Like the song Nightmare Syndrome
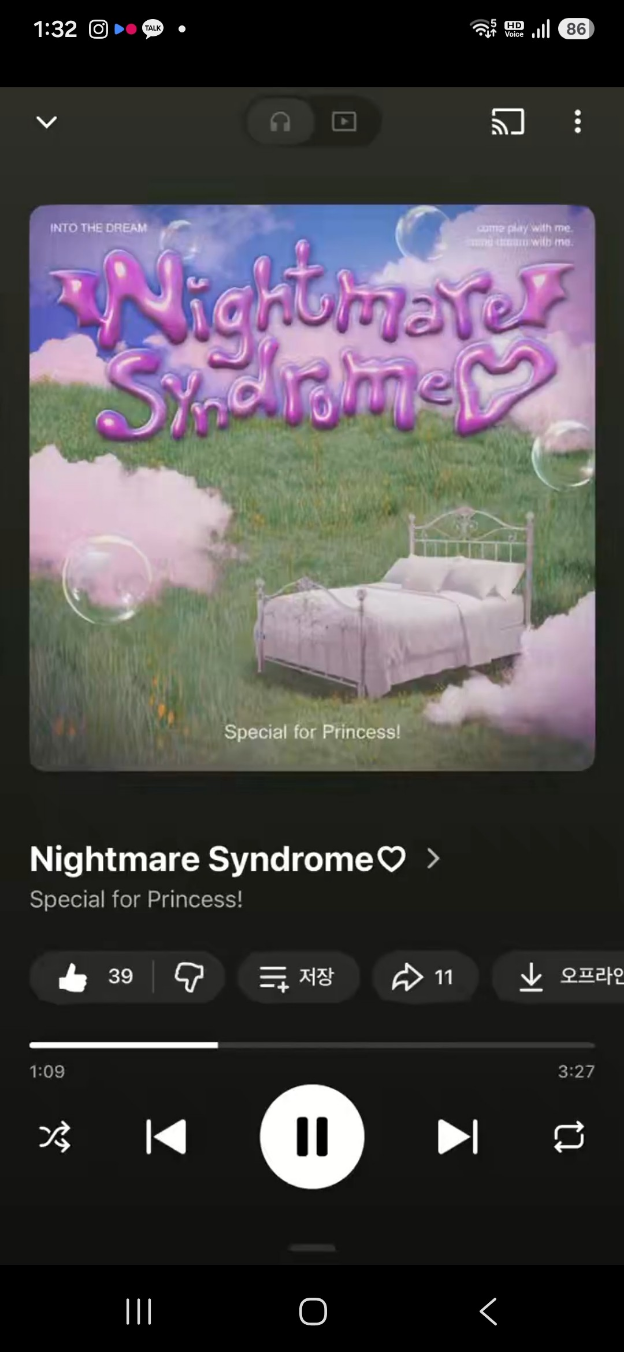 92,977
